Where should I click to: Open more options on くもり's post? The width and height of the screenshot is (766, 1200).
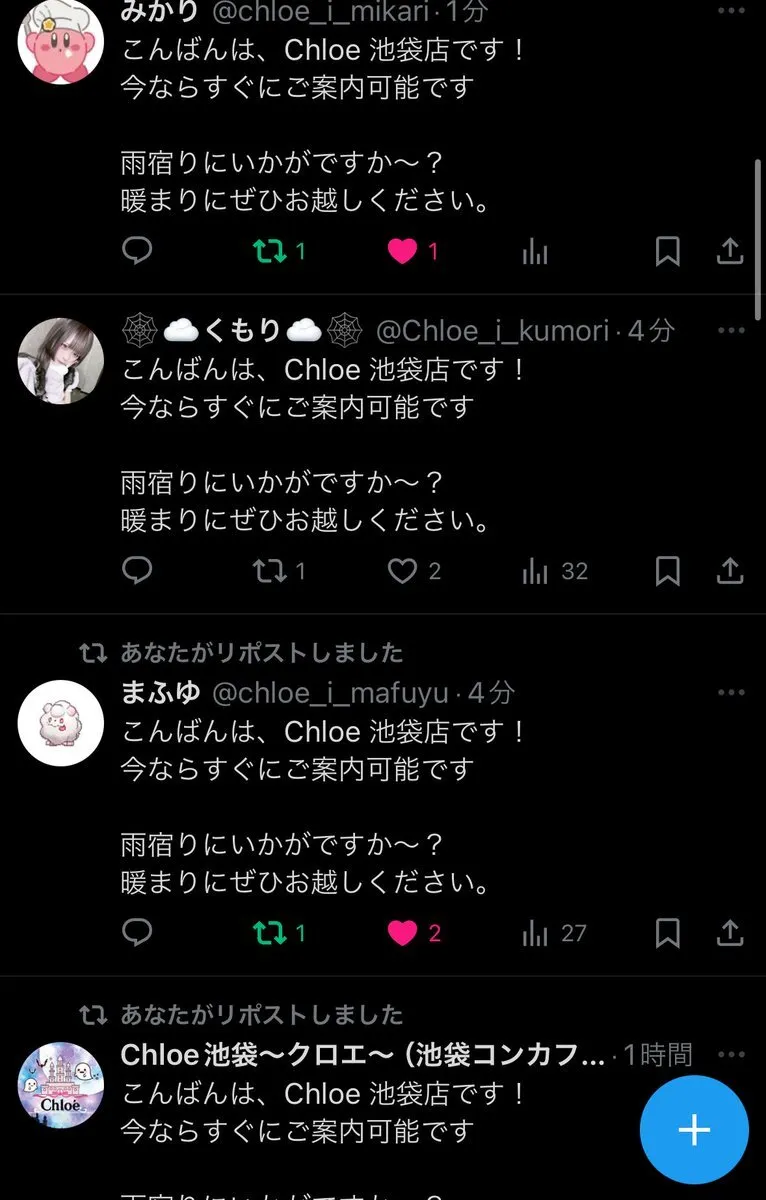[731, 331]
